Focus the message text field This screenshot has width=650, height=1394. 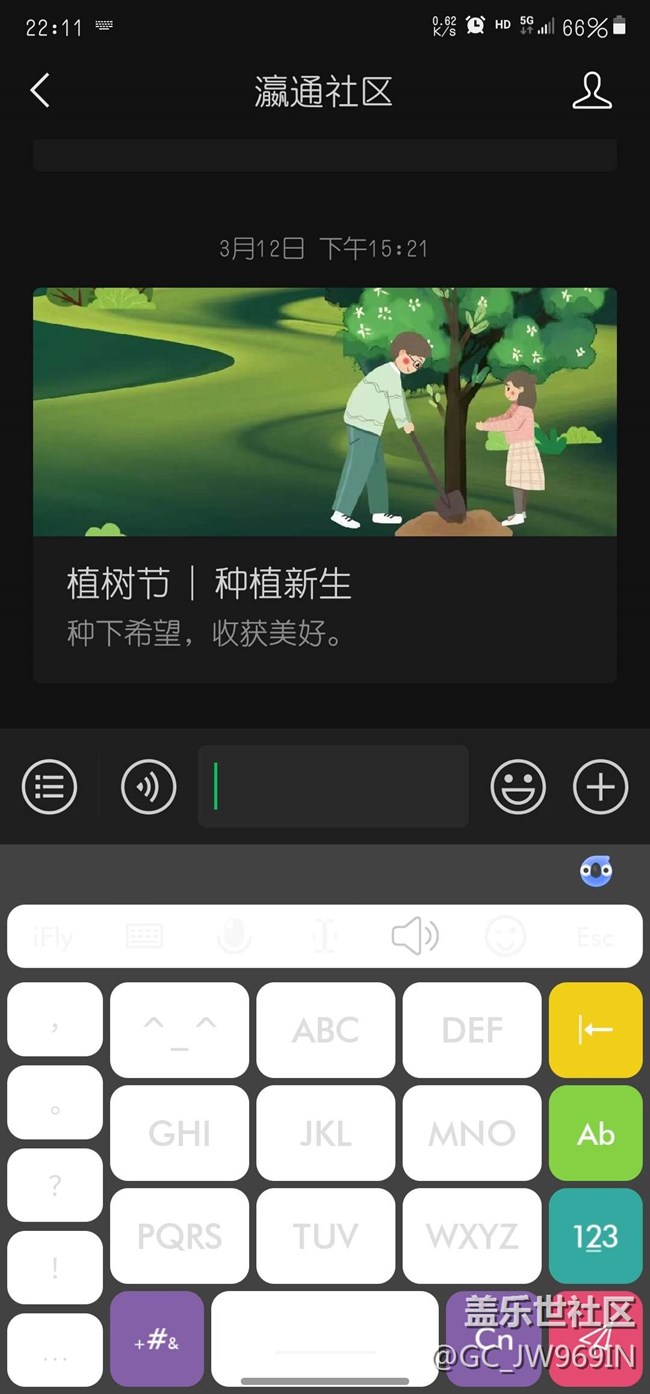pos(333,787)
